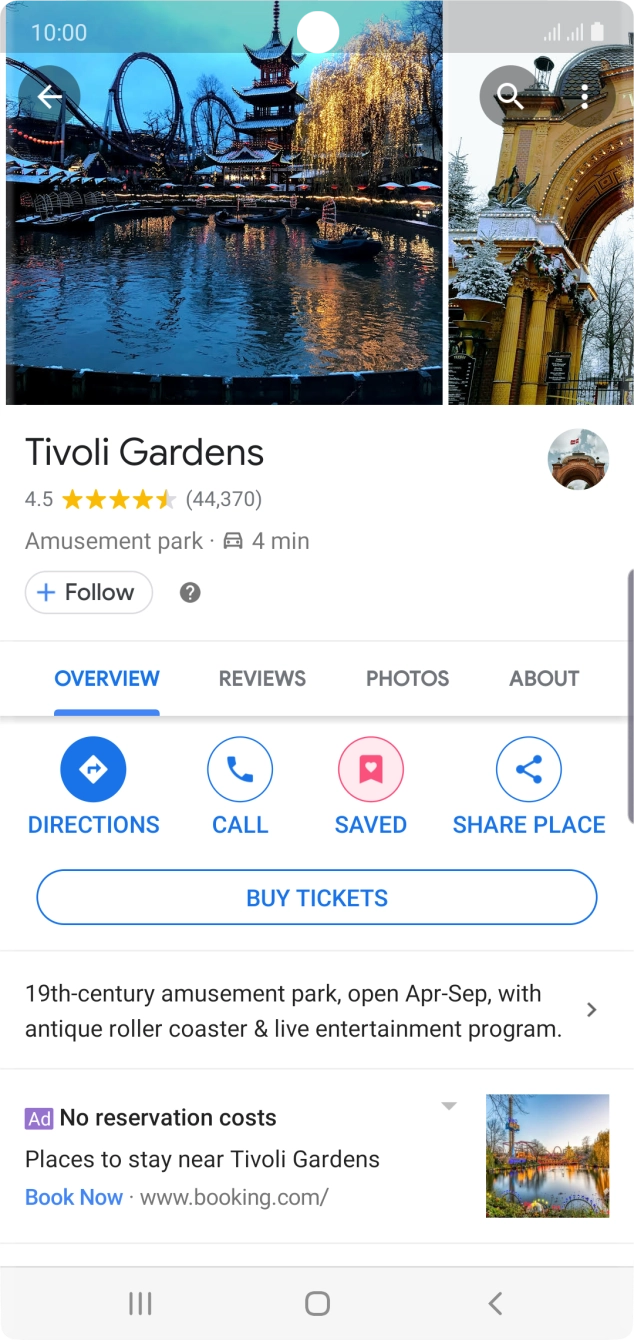Image resolution: width=634 pixels, height=1340 pixels.
Task: Select the Overview tab
Action: tap(107, 678)
